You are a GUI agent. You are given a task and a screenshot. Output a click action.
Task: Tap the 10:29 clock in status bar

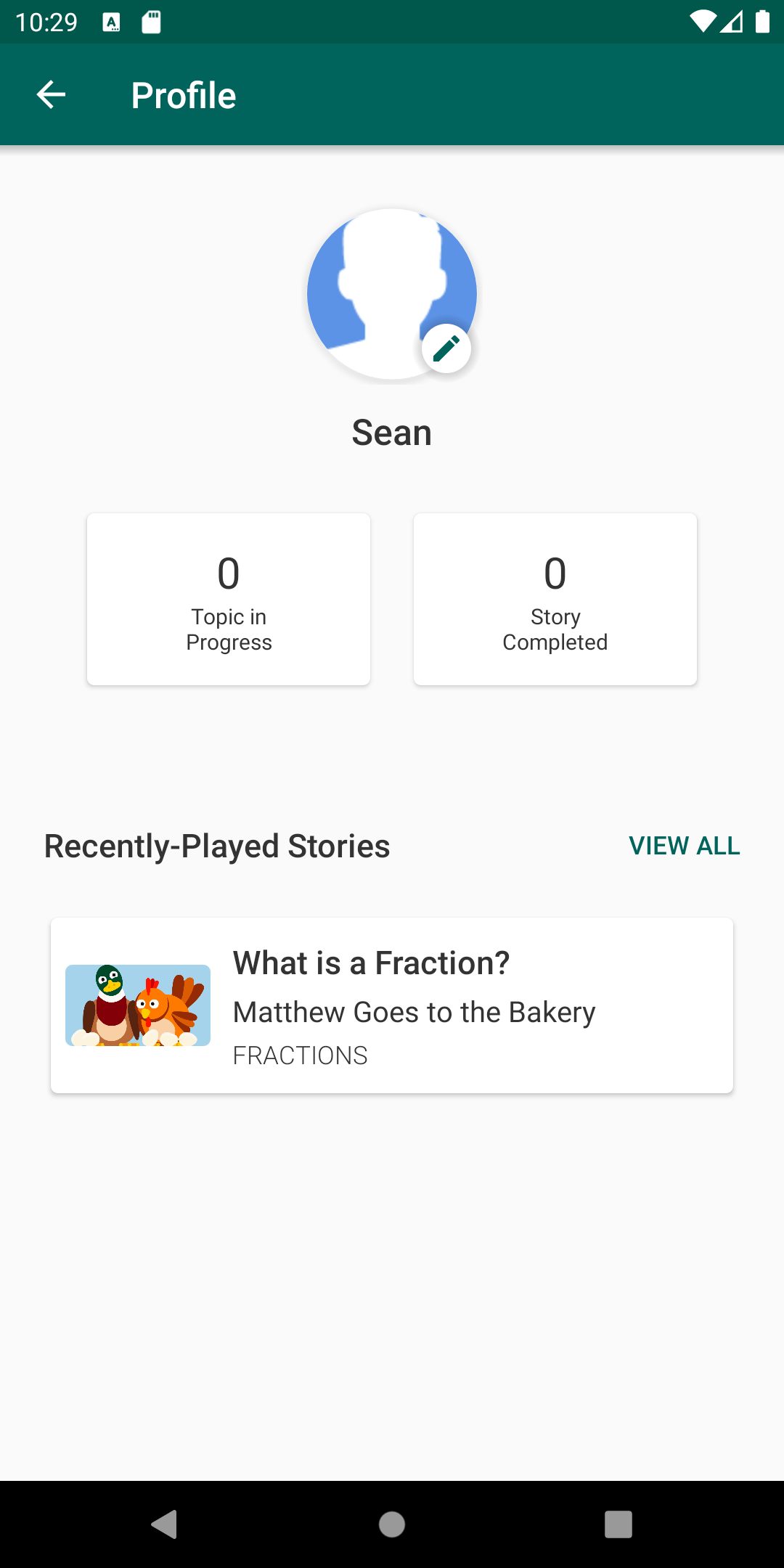coord(45,22)
